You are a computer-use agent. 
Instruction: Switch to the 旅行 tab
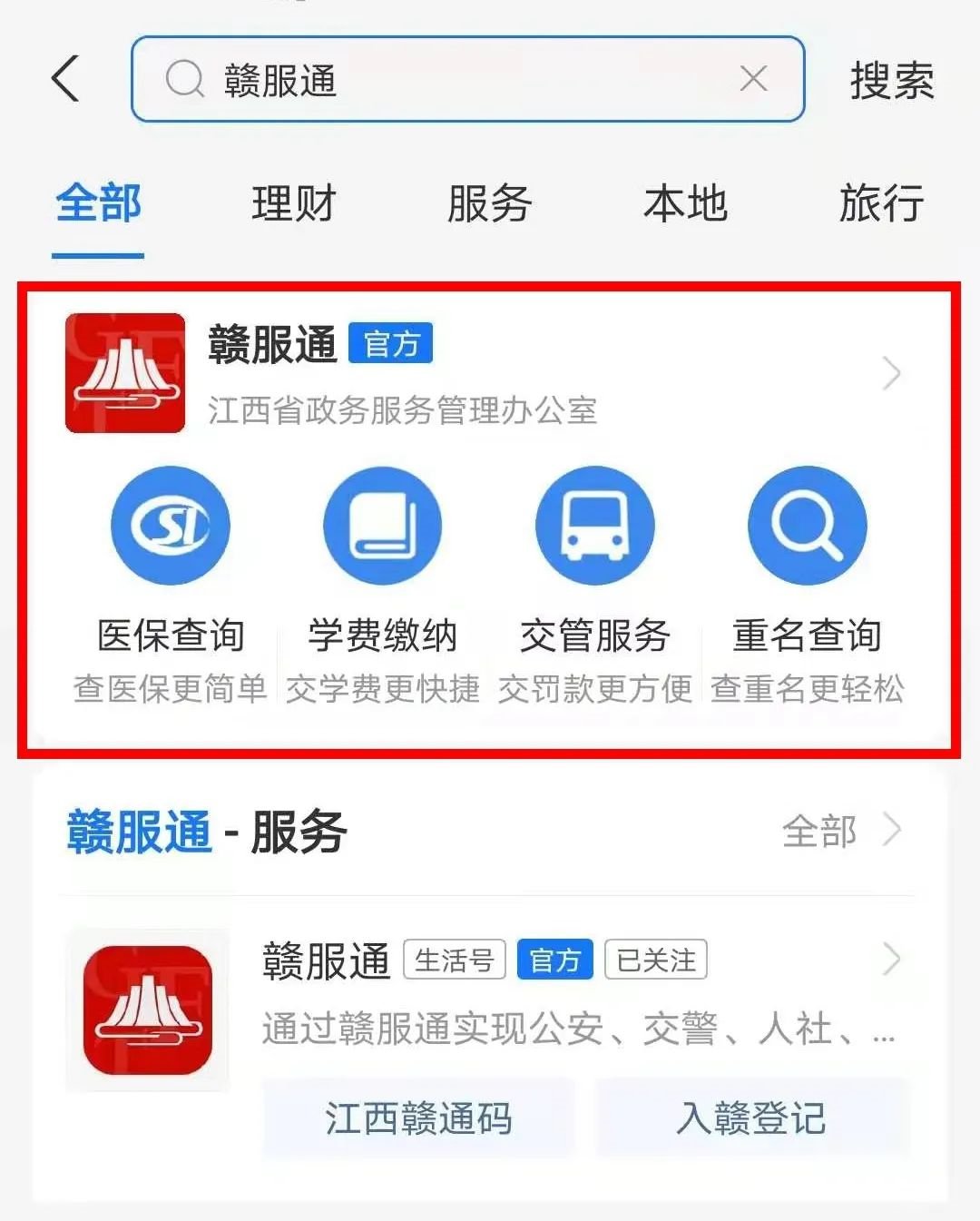(881, 203)
